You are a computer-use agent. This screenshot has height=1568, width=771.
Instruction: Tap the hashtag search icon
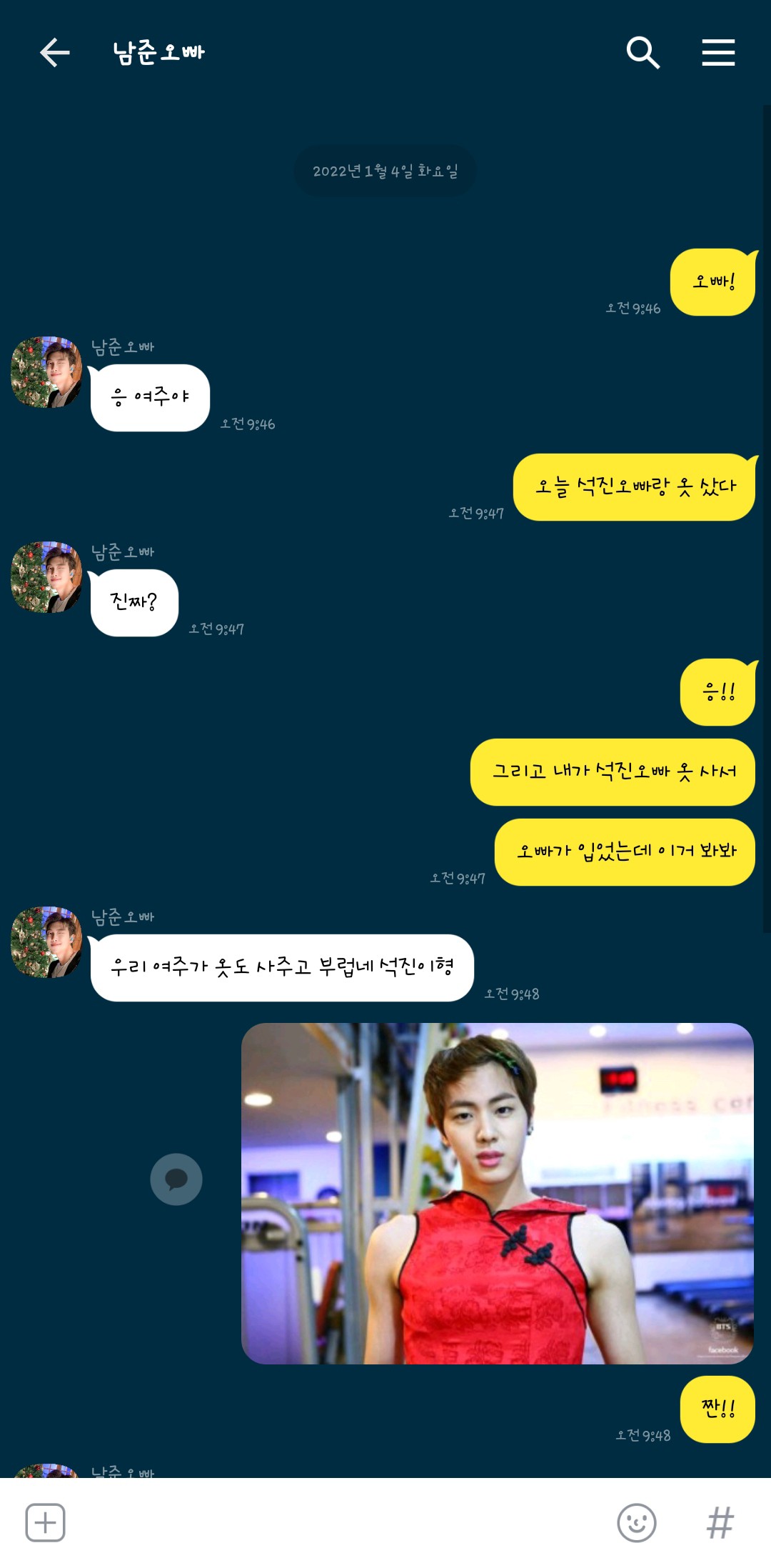(720, 1522)
